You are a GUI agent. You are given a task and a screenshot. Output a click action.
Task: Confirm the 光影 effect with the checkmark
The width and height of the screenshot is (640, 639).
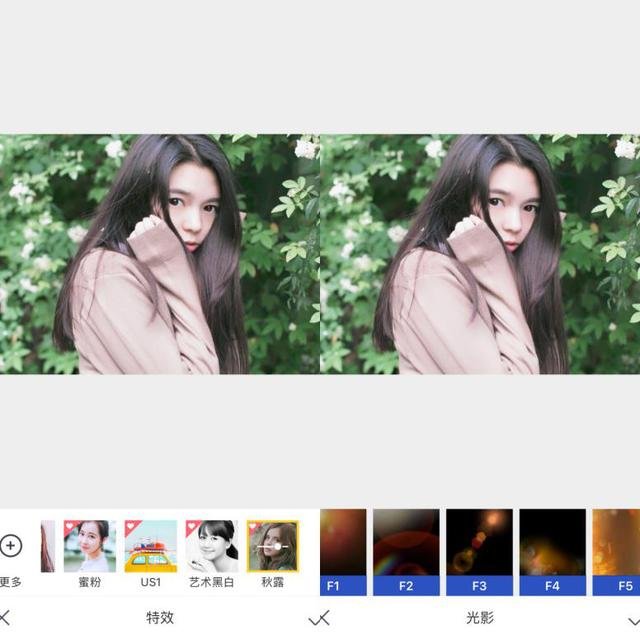point(633,617)
